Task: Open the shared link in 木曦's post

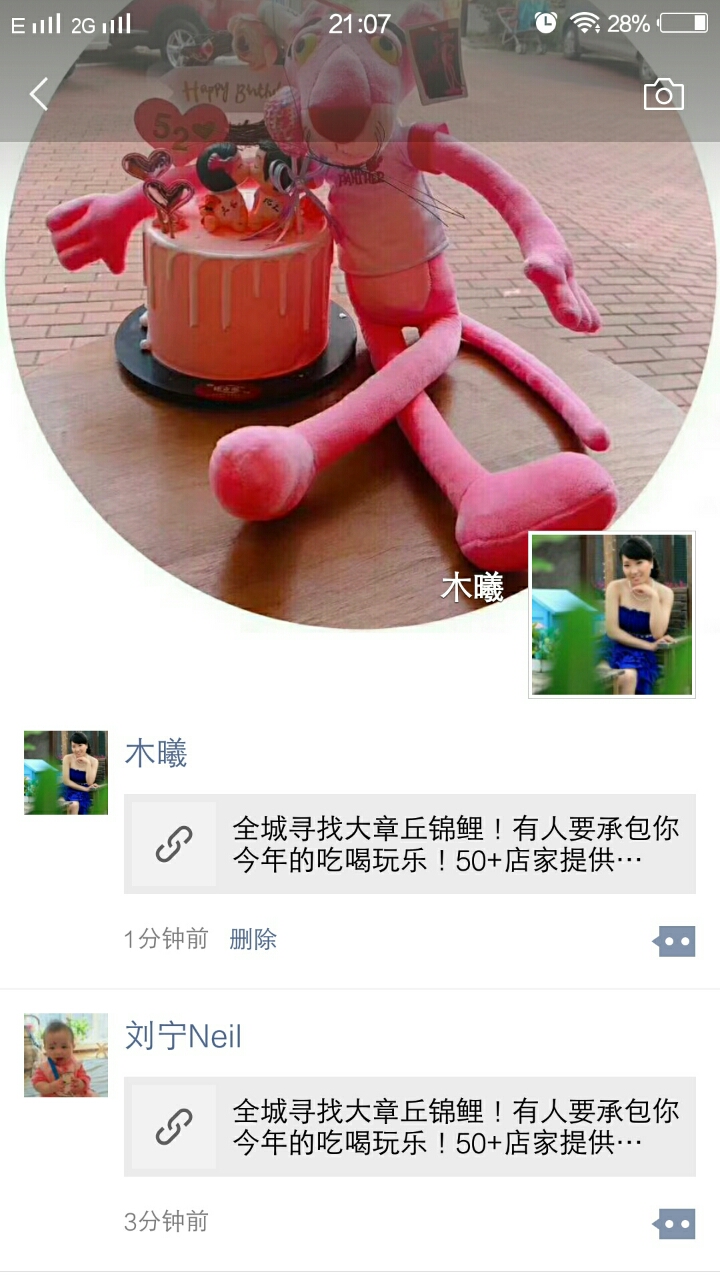Action: tap(410, 844)
